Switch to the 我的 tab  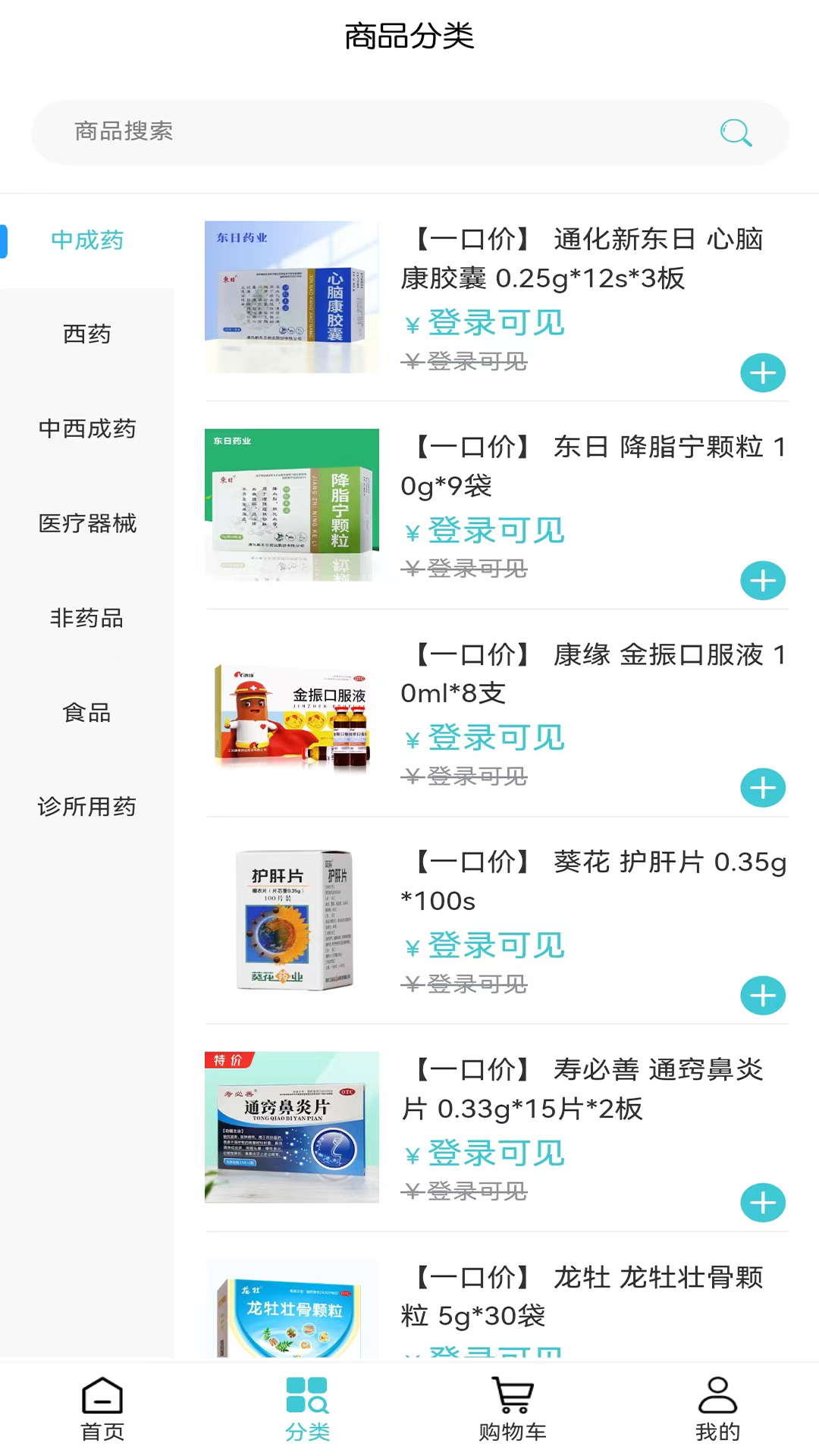tap(717, 1410)
